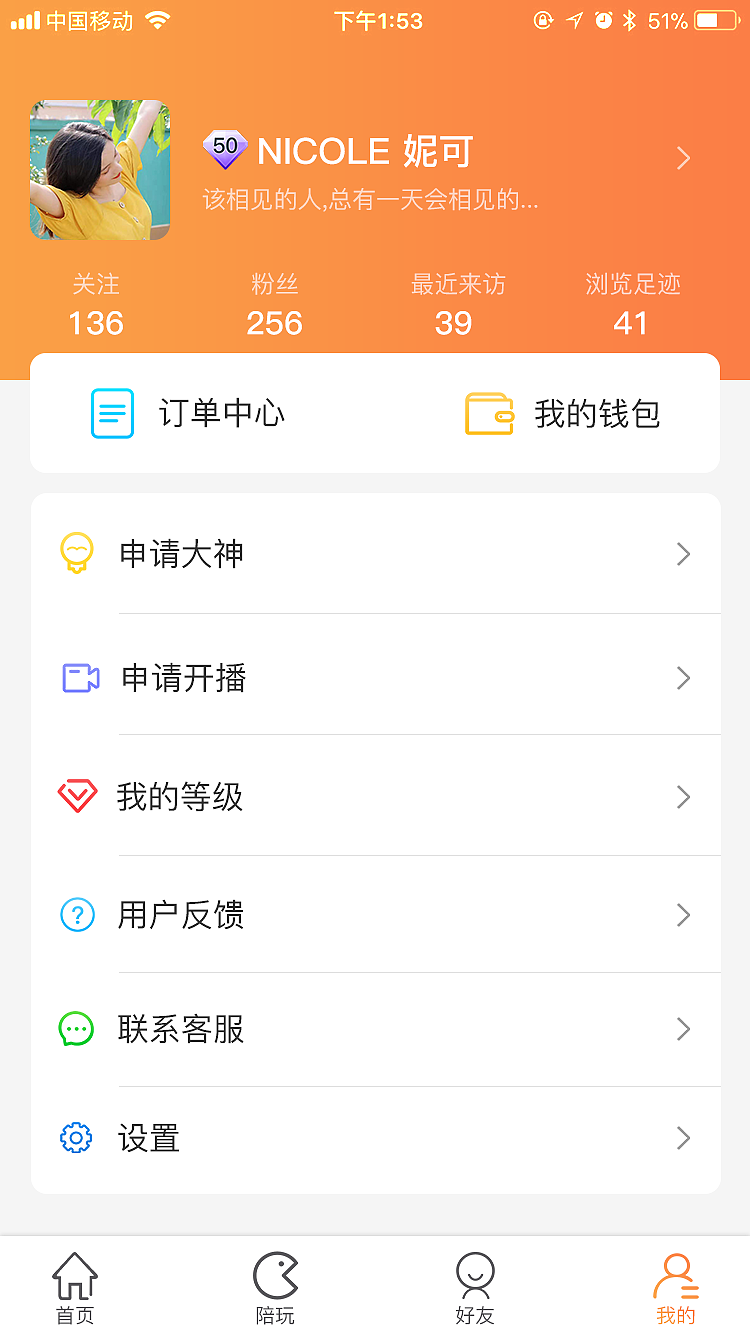Click the 联系客服 chat bubble icon

[x=77, y=1030]
